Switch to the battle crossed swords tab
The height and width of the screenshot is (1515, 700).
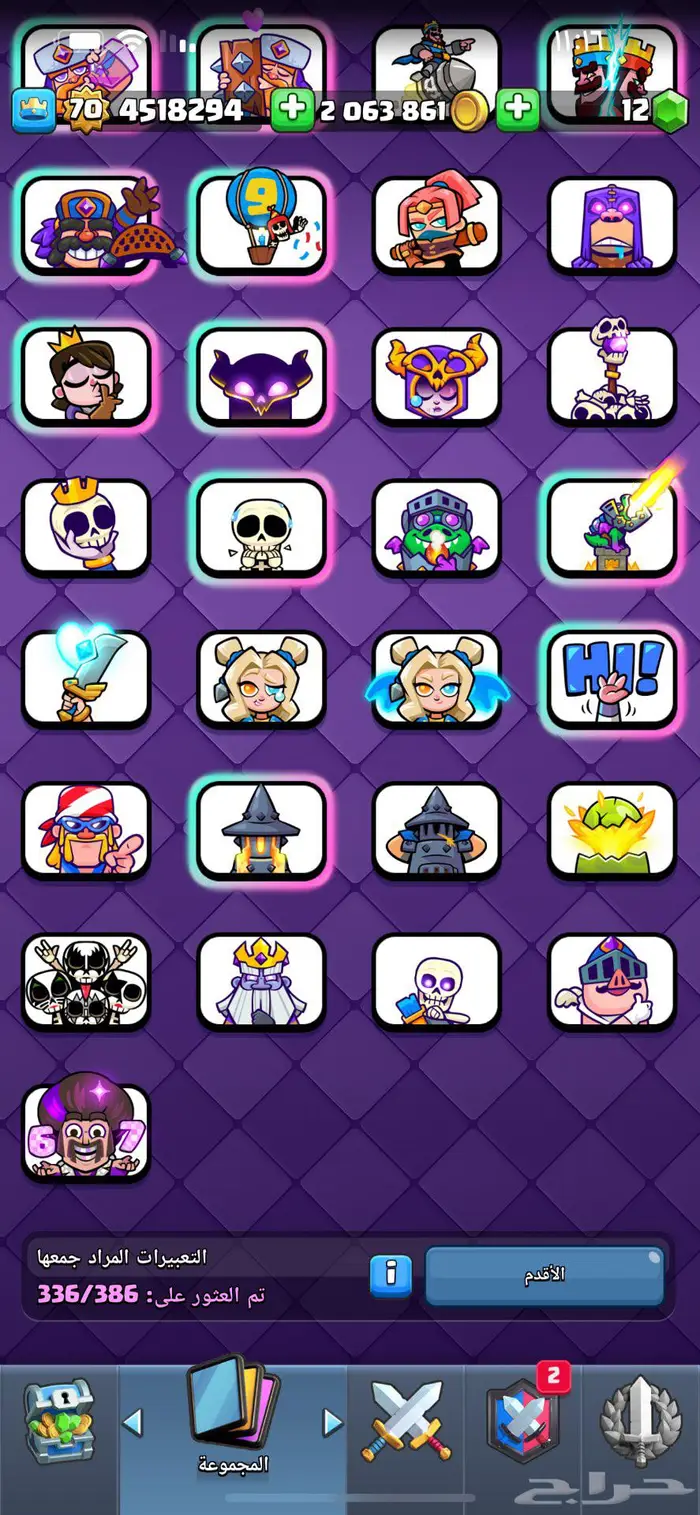406,1419
